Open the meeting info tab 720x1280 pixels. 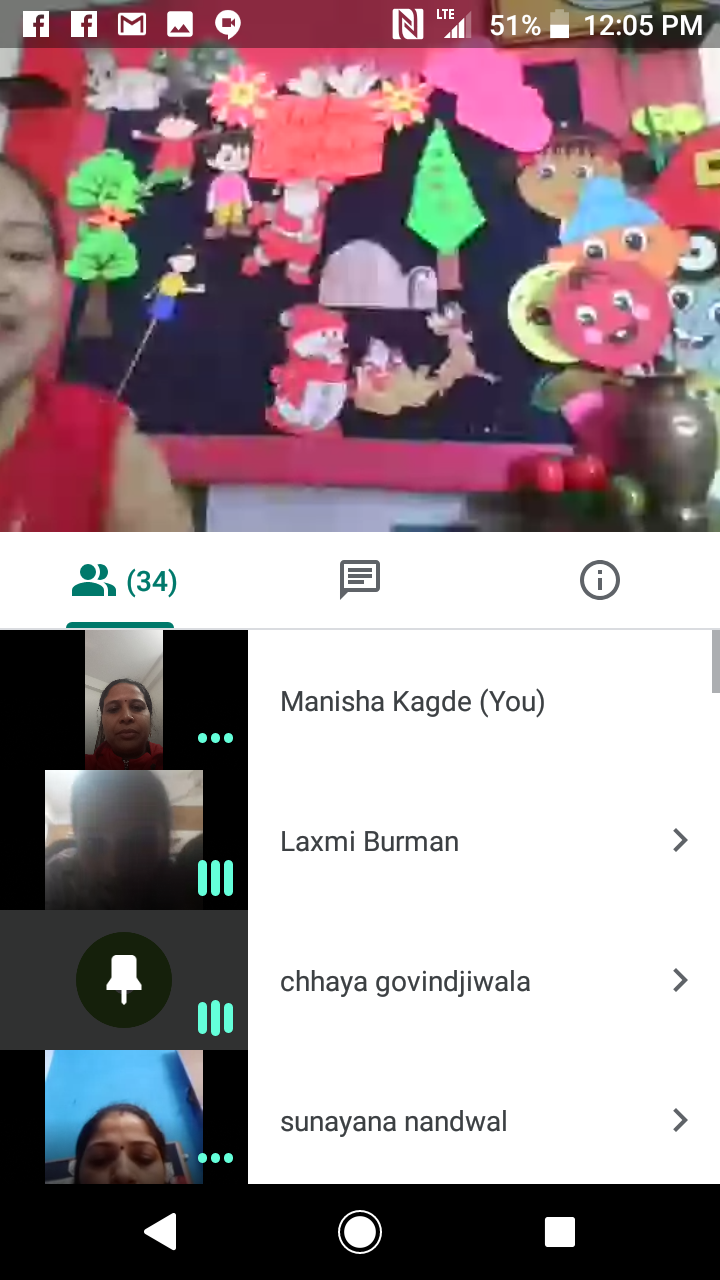pyautogui.click(x=600, y=580)
